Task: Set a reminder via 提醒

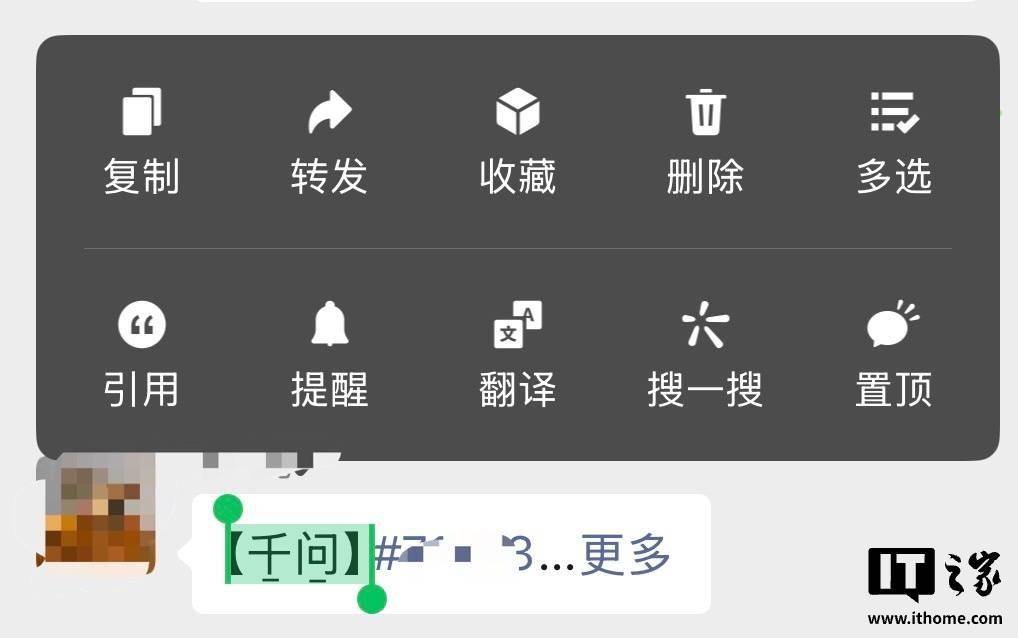Action: click(x=329, y=353)
